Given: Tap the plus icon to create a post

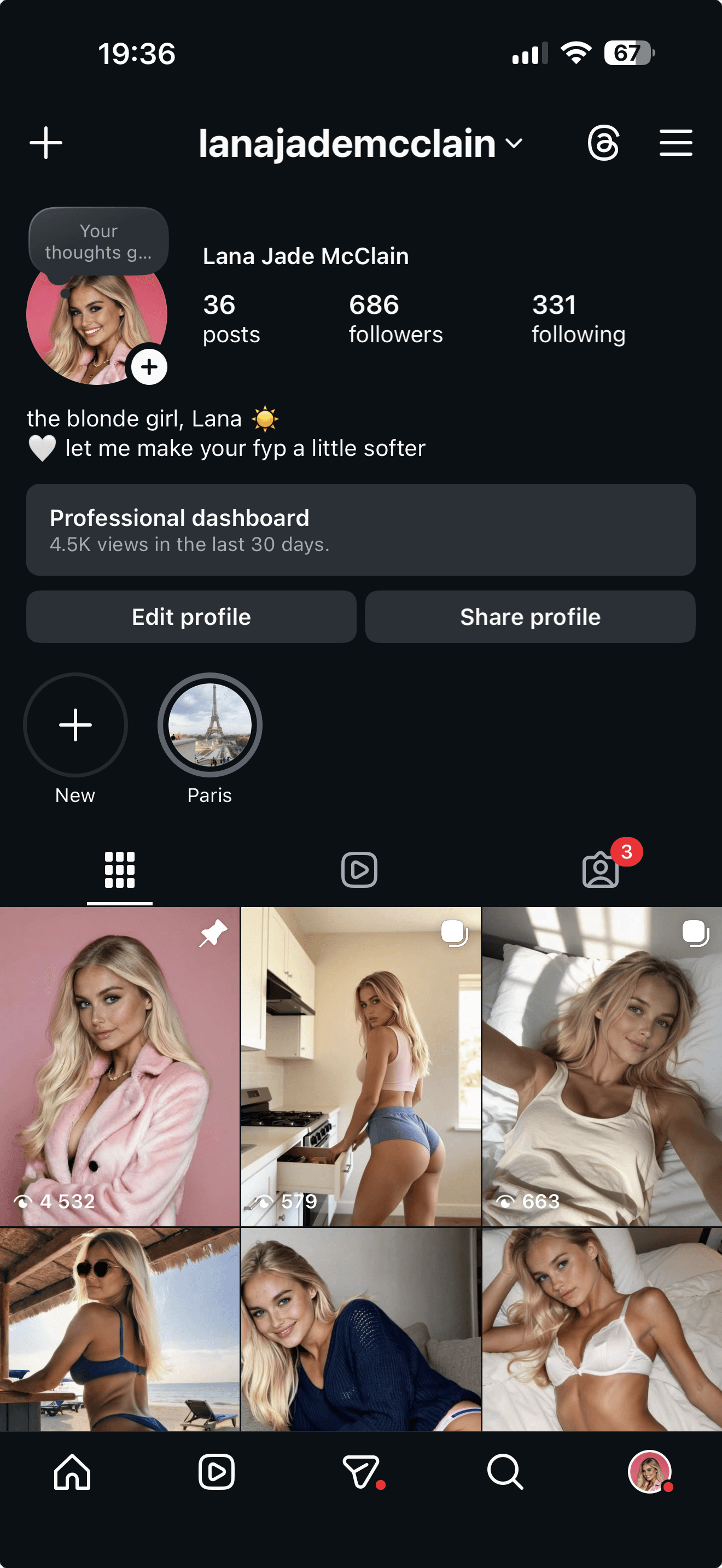Looking at the screenshot, I should click(x=46, y=143).
